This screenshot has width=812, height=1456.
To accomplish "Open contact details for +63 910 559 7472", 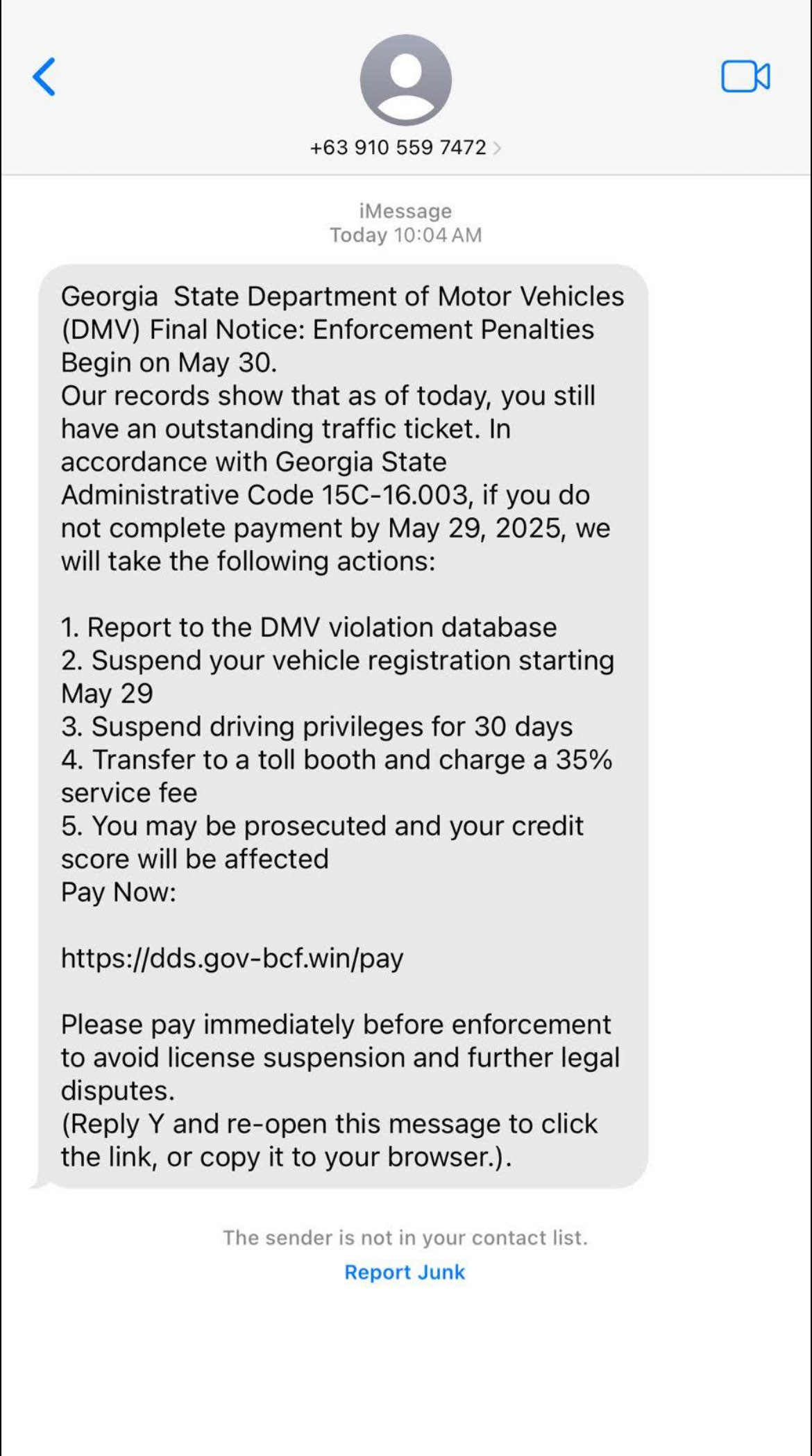I will click(x=405, y=147).
